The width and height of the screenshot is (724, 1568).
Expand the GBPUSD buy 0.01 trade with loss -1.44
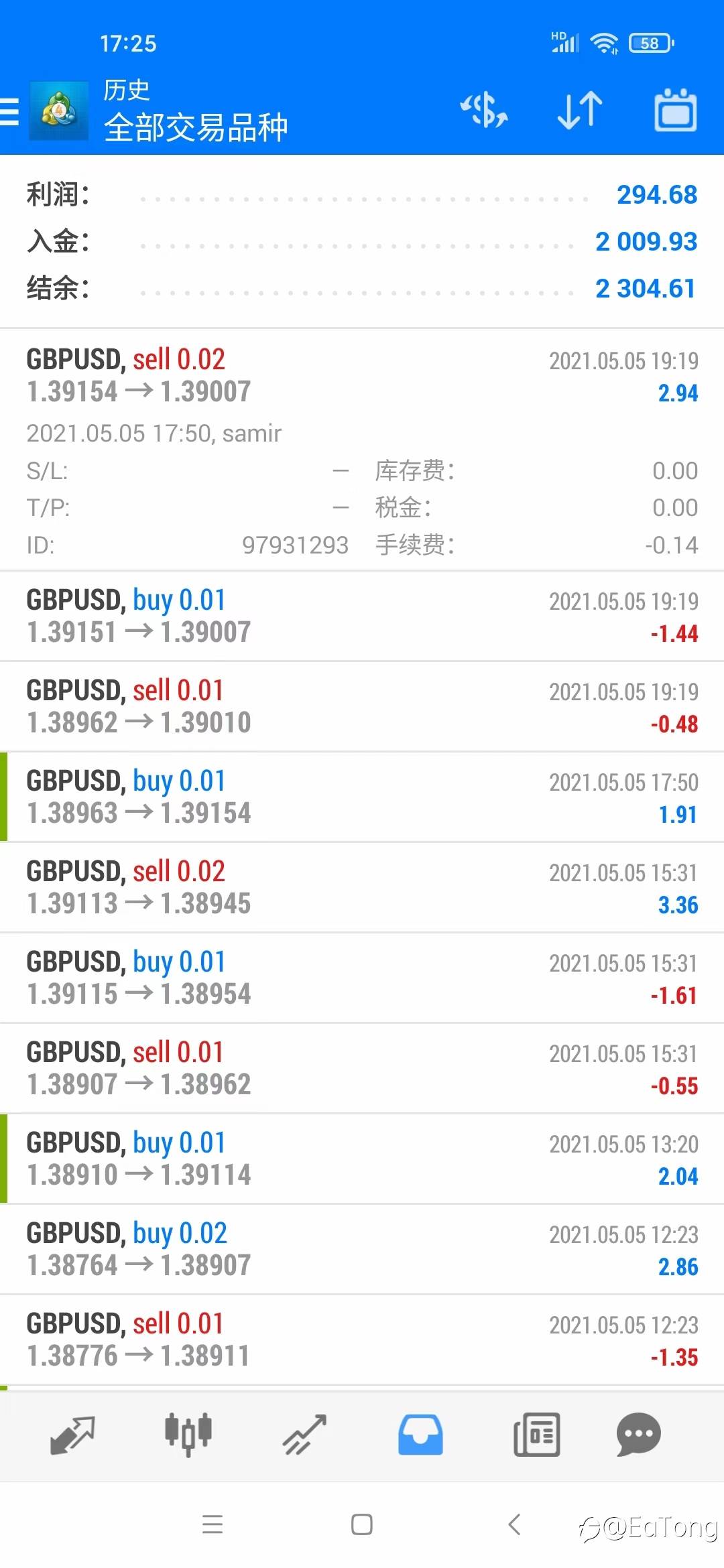[x=362, y=616]
